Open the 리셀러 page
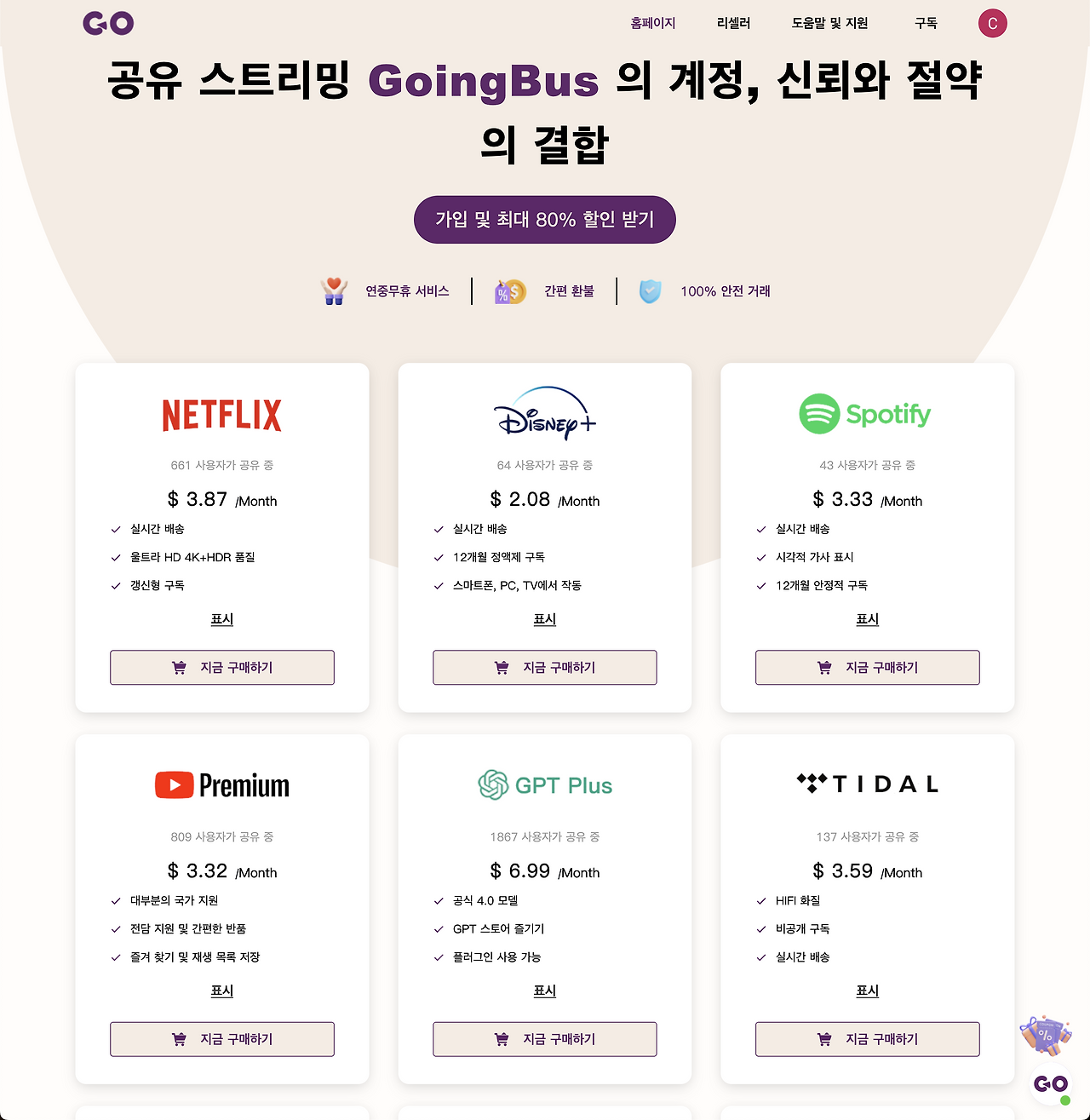The width and height of the screenshot is (1090, 1120). (x=732, y=23)
